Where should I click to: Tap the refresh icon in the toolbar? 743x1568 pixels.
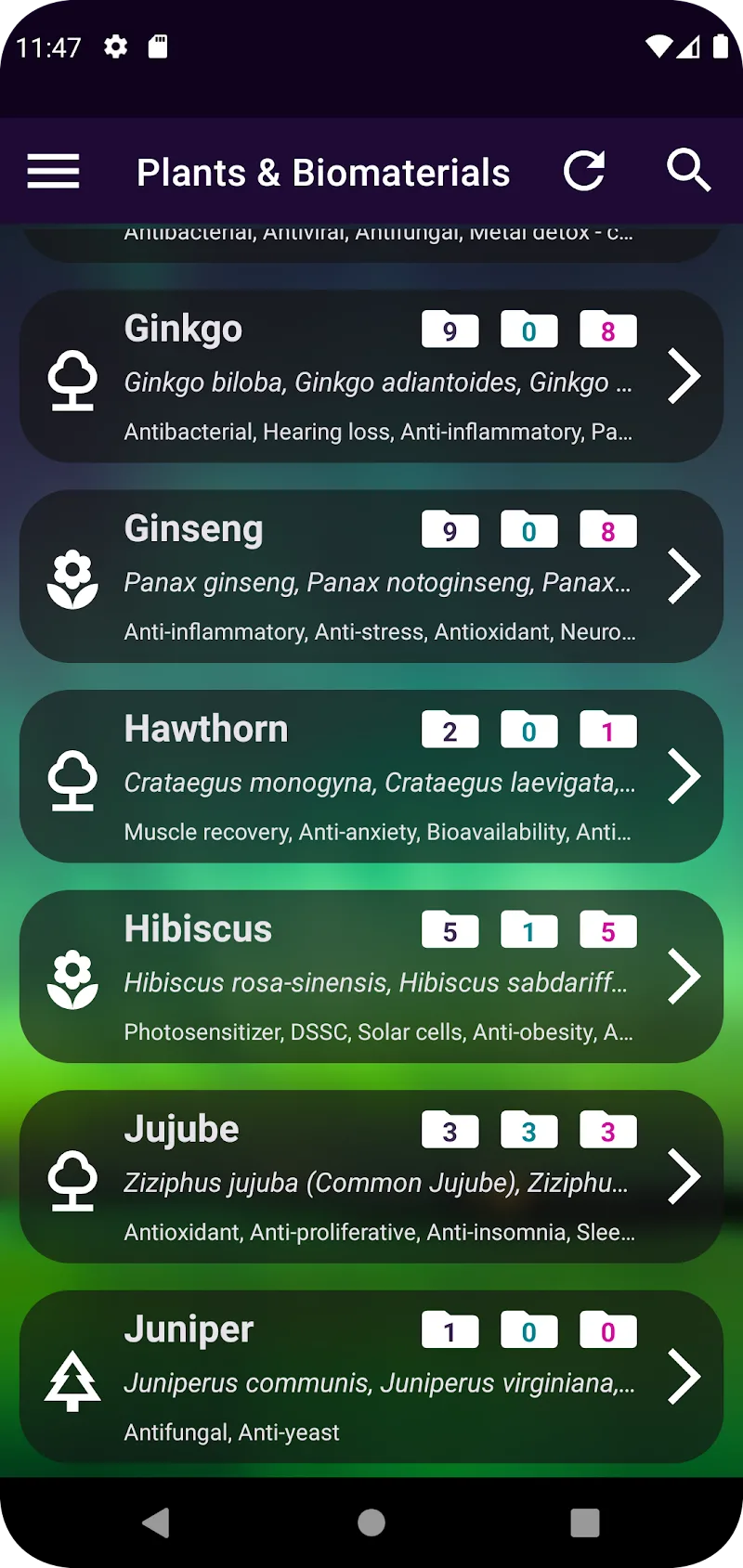tap(584, 171)
